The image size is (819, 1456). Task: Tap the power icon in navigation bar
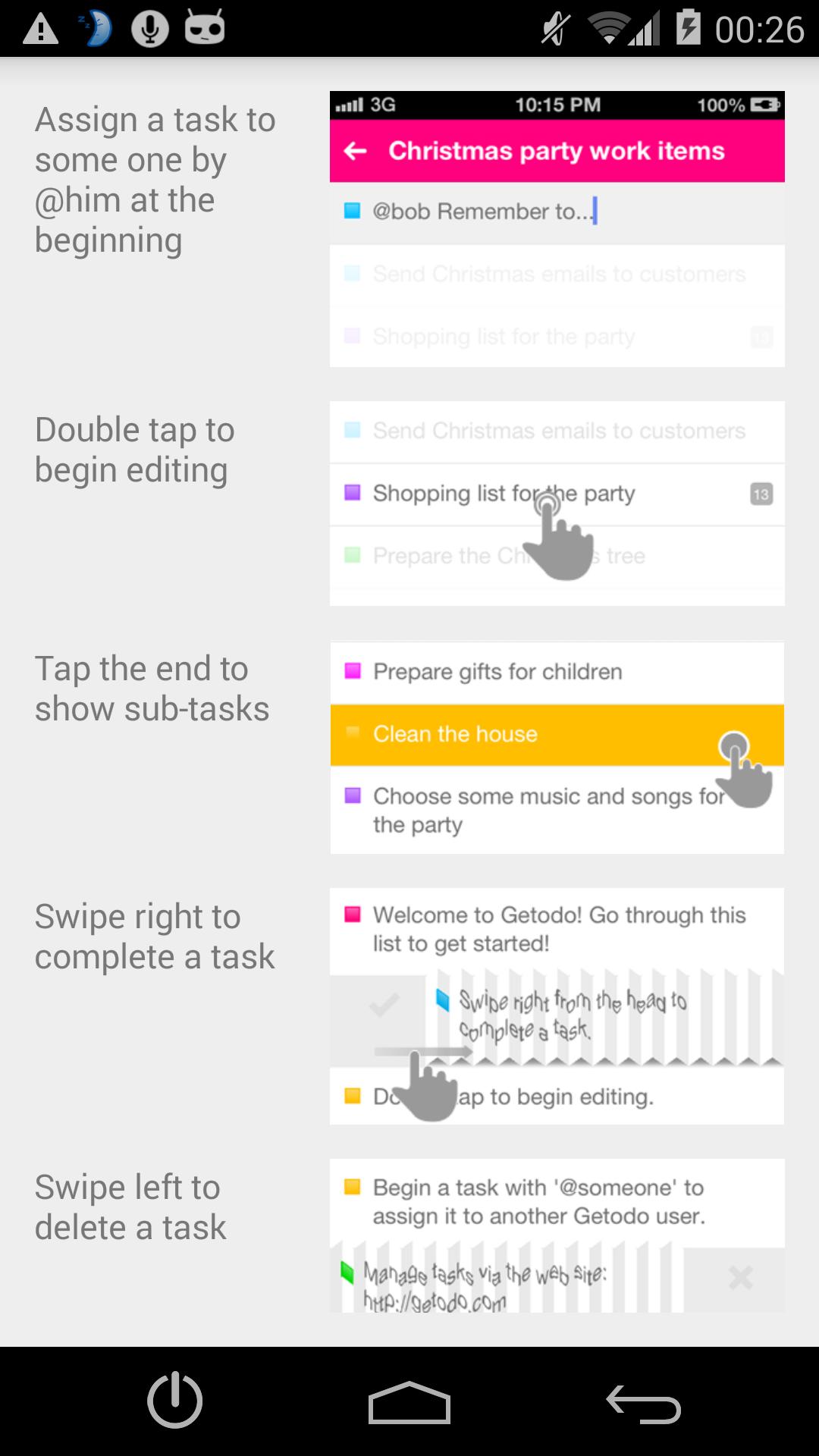click(174, 1400)
